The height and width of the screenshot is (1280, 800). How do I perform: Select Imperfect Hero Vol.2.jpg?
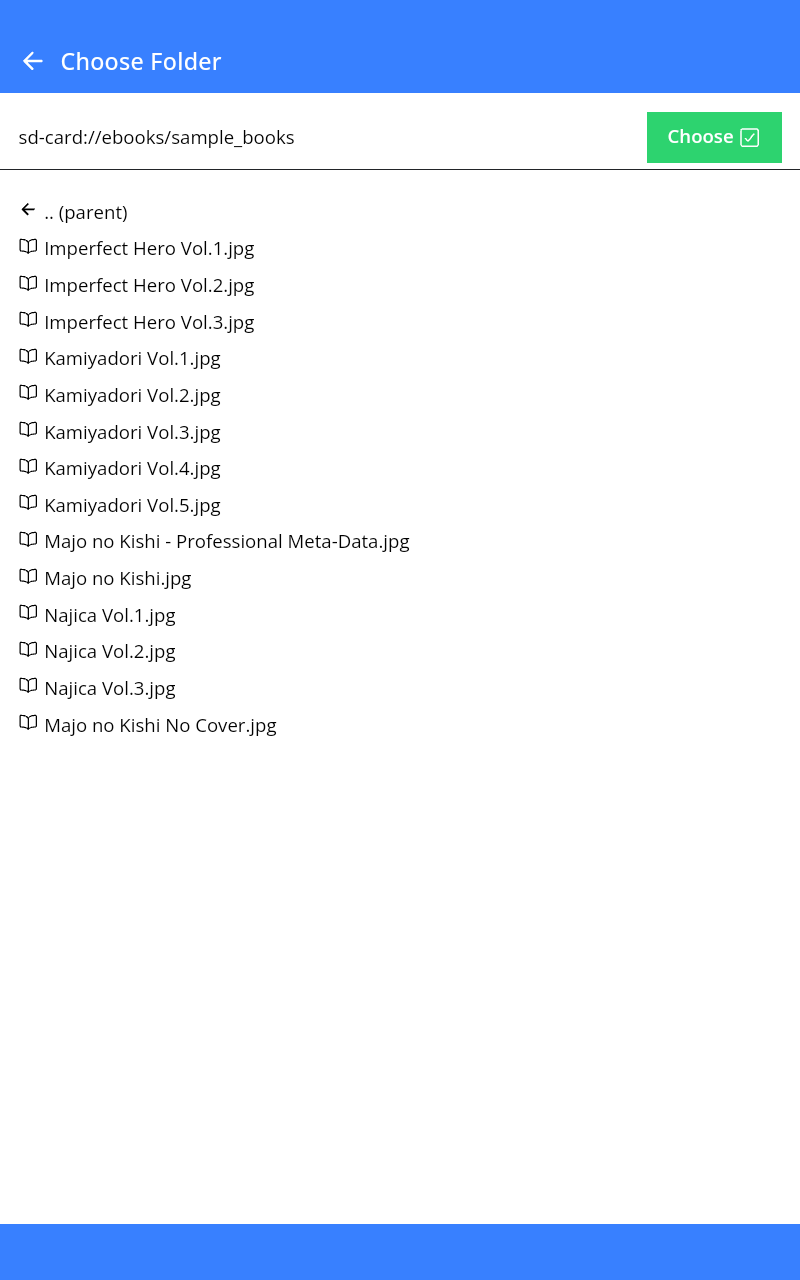(149, 285)
